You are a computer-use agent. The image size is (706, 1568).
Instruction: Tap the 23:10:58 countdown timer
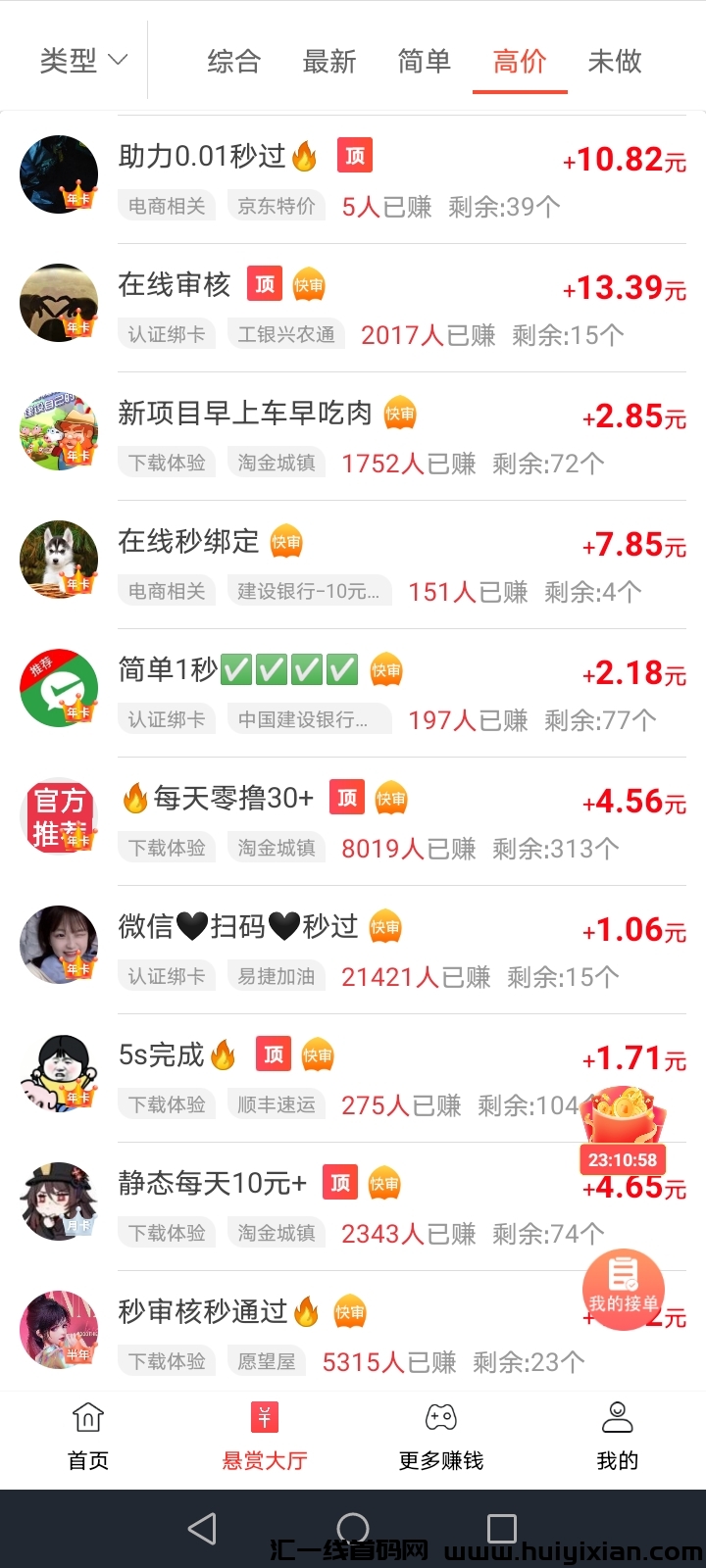tap(625, 1159)
